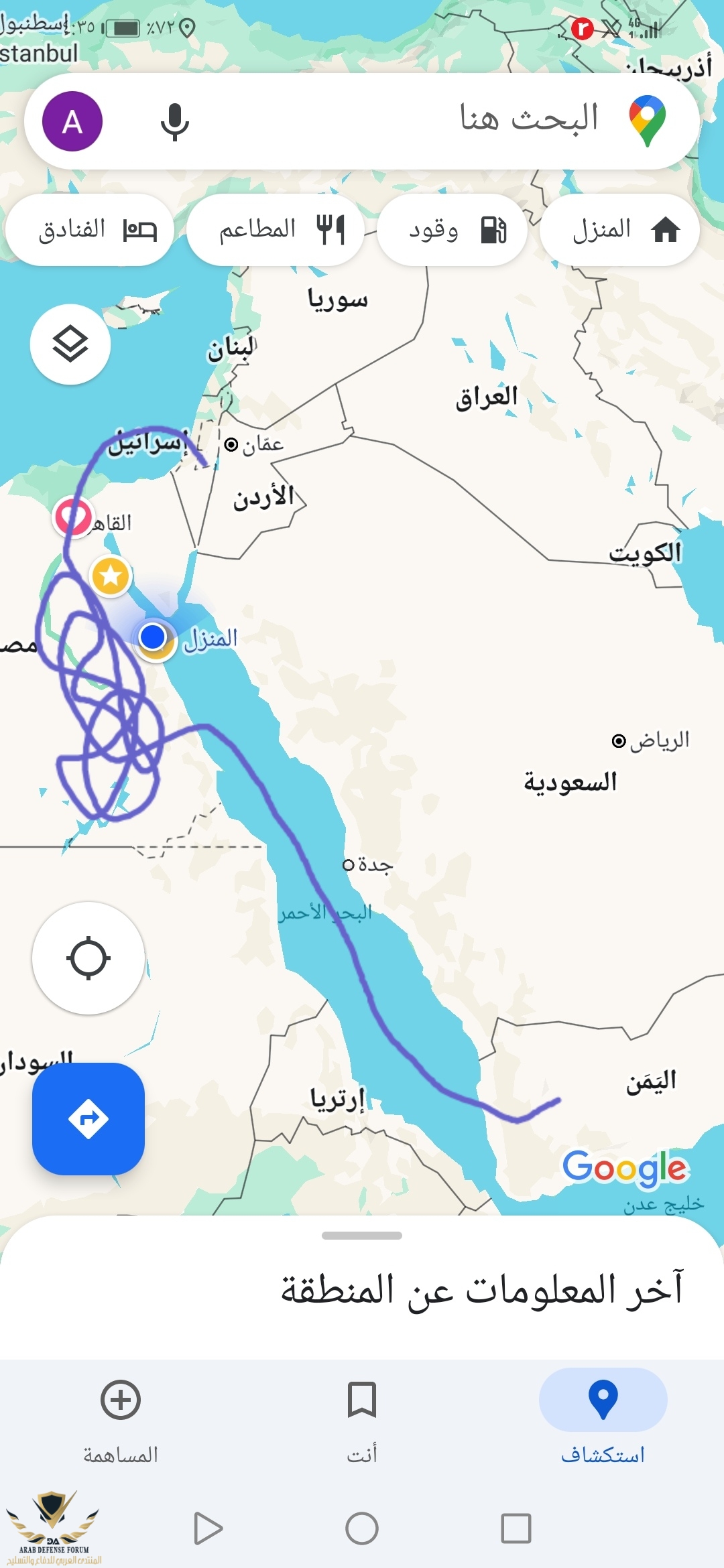The width and height of the screenshot is (724, 1568).
Task: Expand the آخر المعلومات عن المنطقة sheet
Action: pyautogui.click(x=362, y=1235)
